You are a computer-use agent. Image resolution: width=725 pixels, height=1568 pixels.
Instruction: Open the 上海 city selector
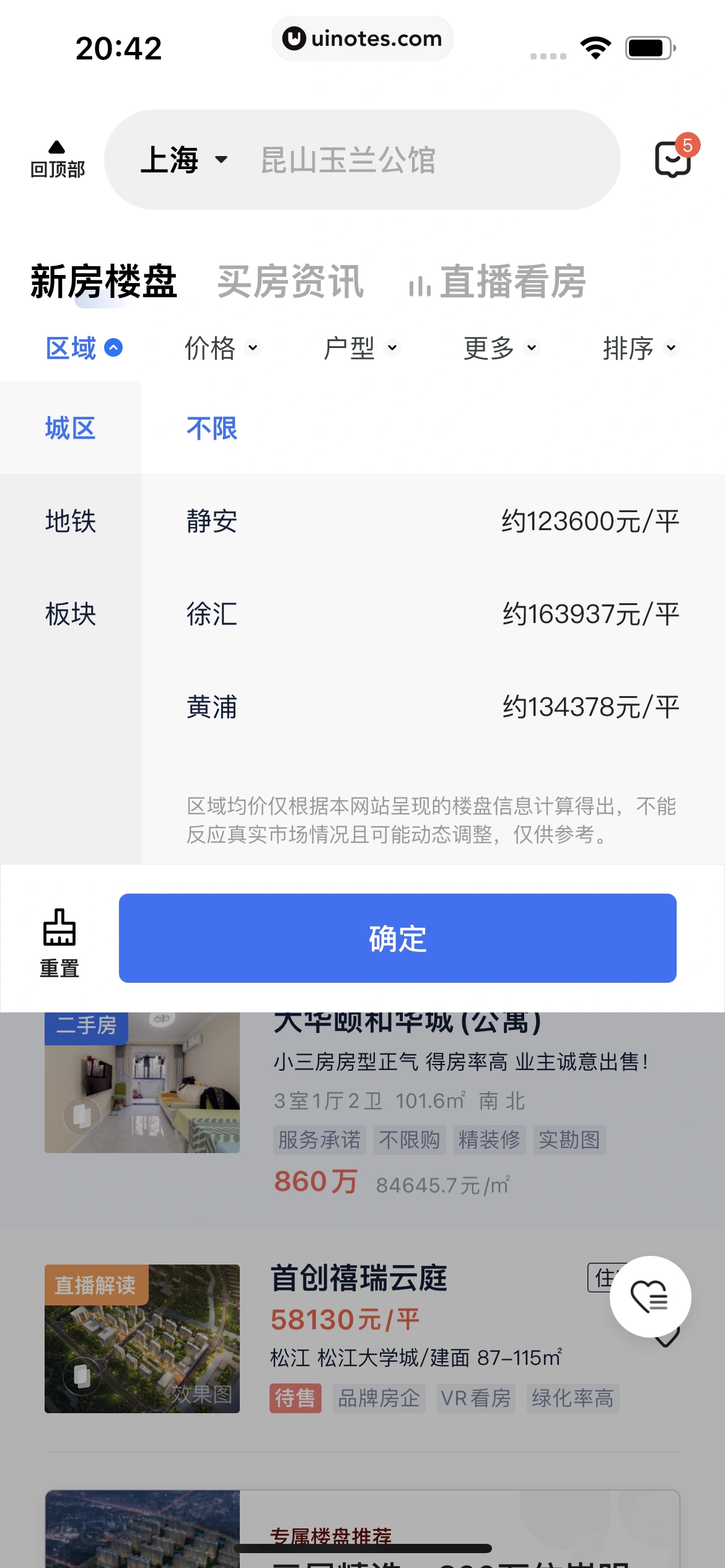point(183,160)
